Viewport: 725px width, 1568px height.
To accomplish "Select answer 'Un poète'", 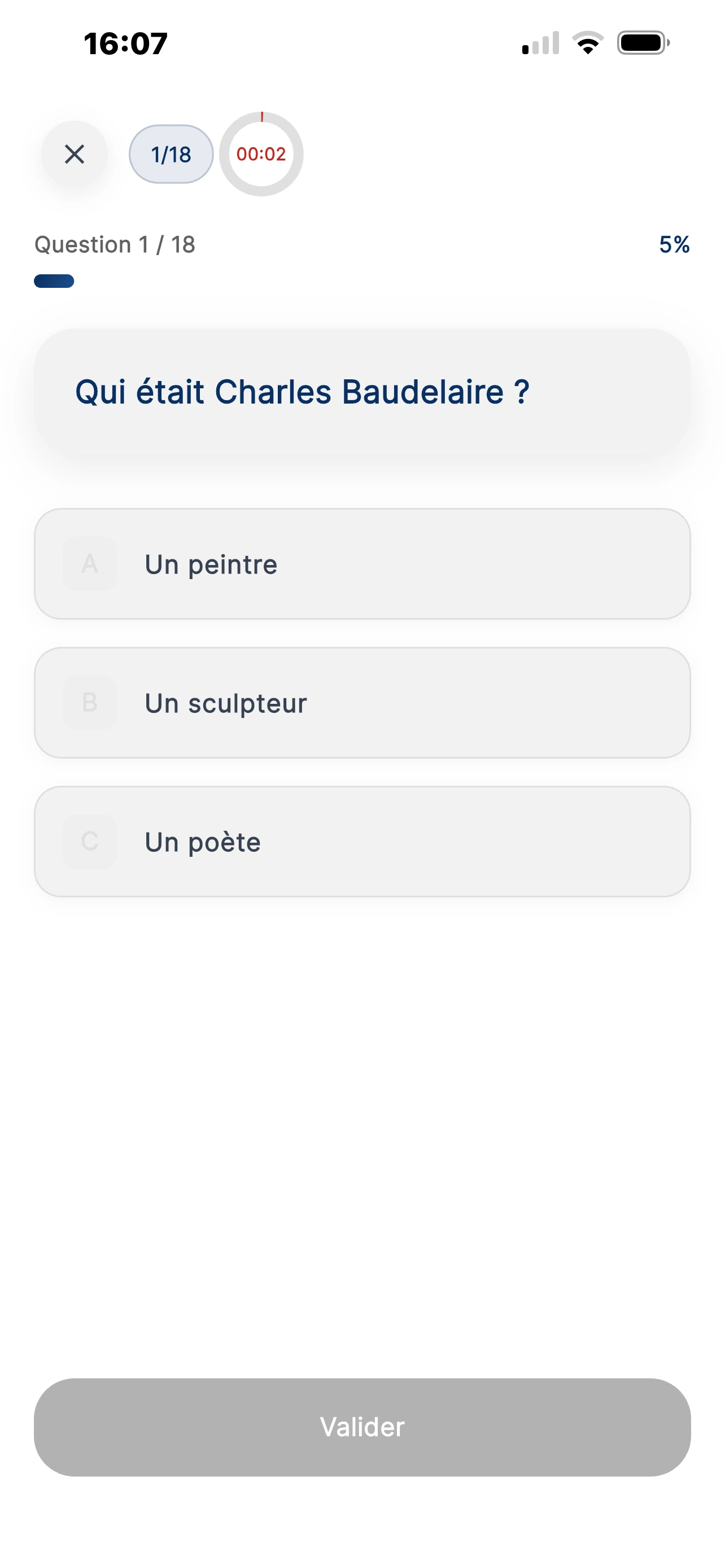I will (362, 842).
